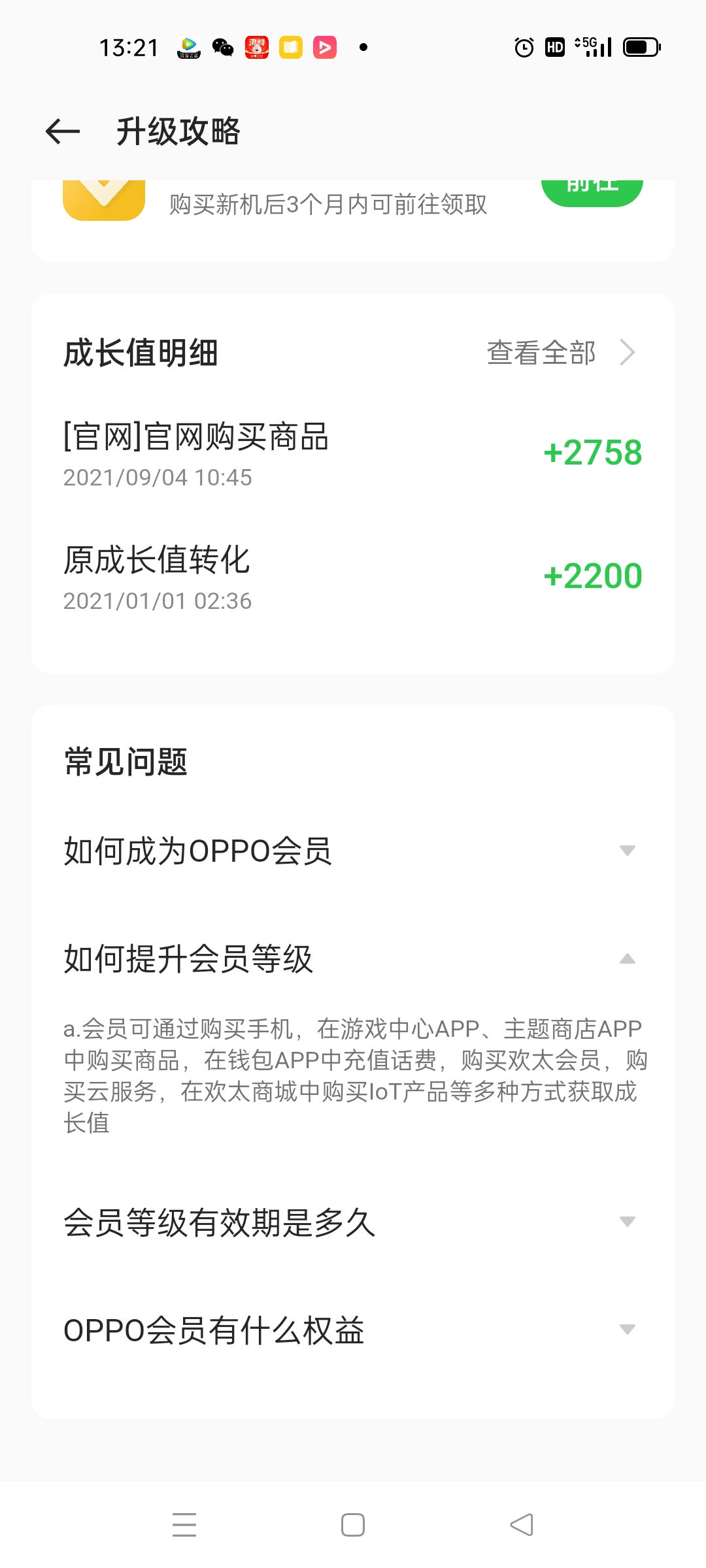Image resolution: width=706 pixels, height=1568 pixels.
Task: Tap the yellow book notification icon
Action: [290, 47]
